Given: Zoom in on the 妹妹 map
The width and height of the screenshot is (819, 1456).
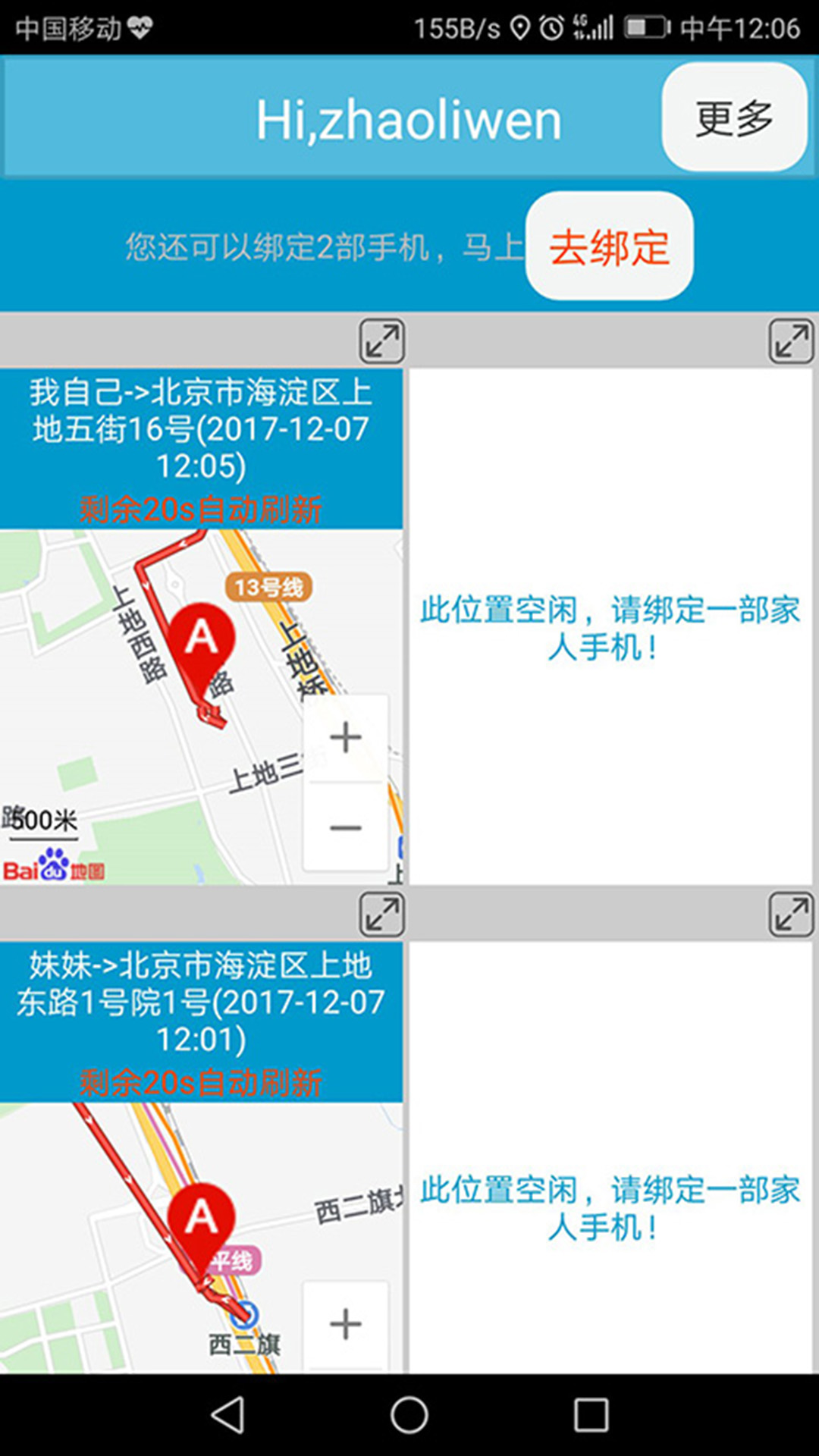Looking at the screenshot, I should (x=346, y=1324).
